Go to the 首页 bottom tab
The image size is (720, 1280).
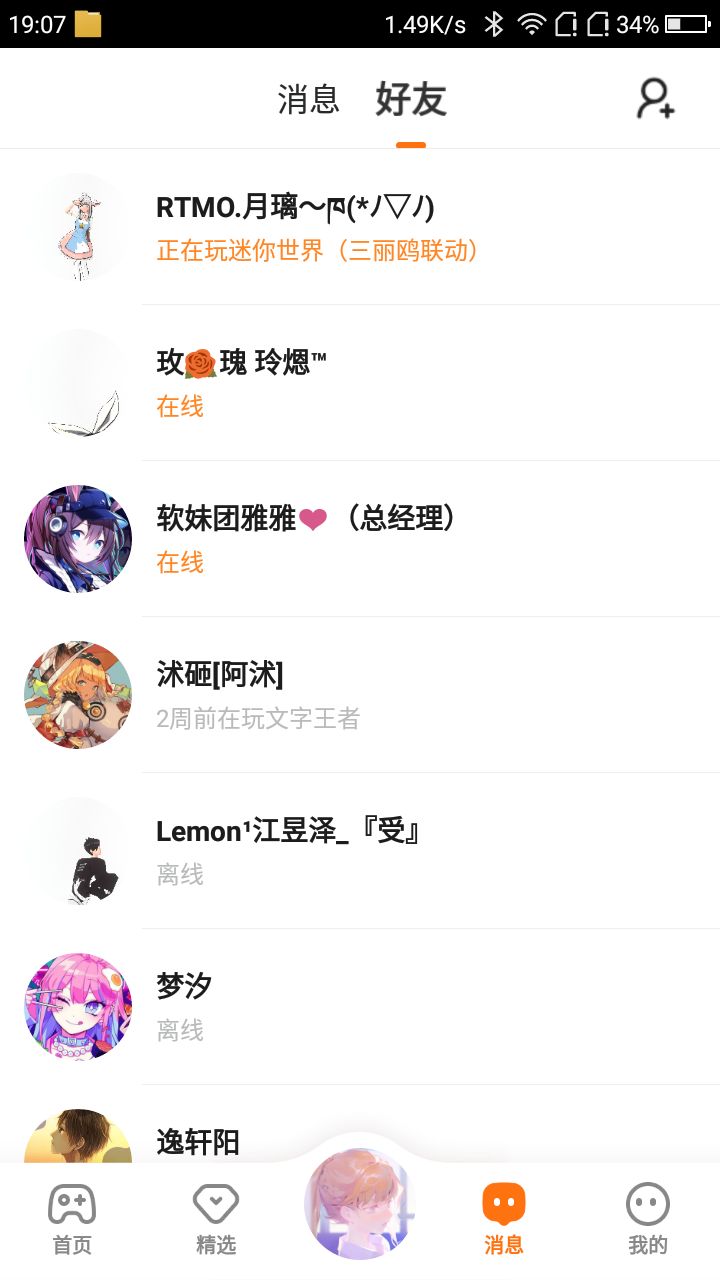pyautogui.click(x=72, y=1220)
